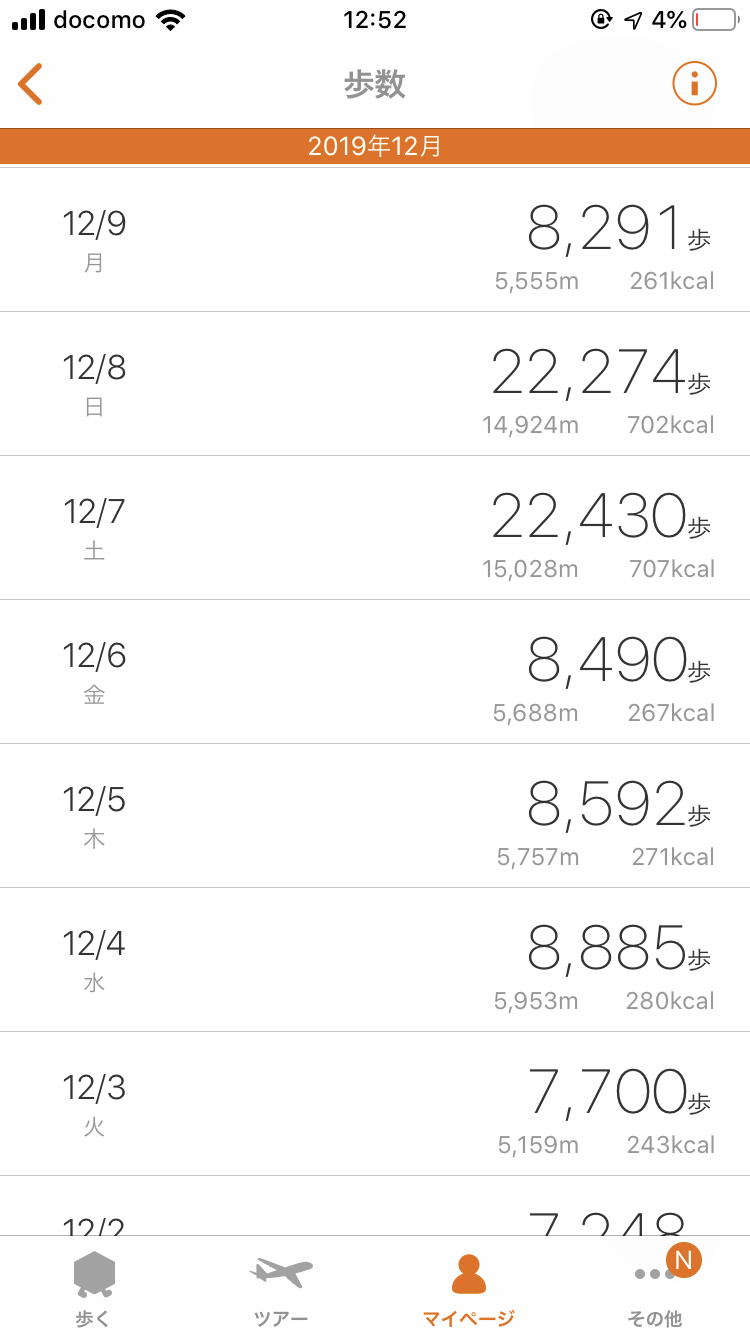The height and width of the screenshot is (1334, 750).
Task: Open the info icon beside 歩数
Action: click(694, 83)
